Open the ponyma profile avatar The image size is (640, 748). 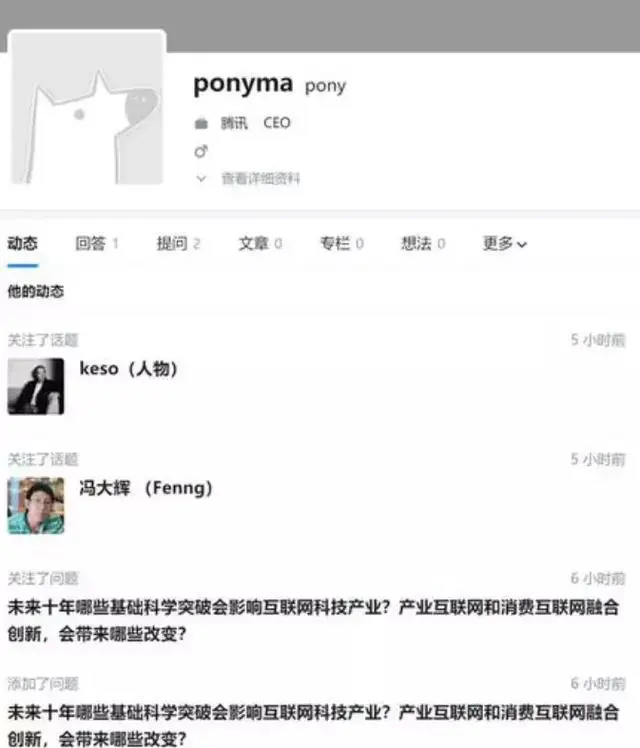point(87,109)
